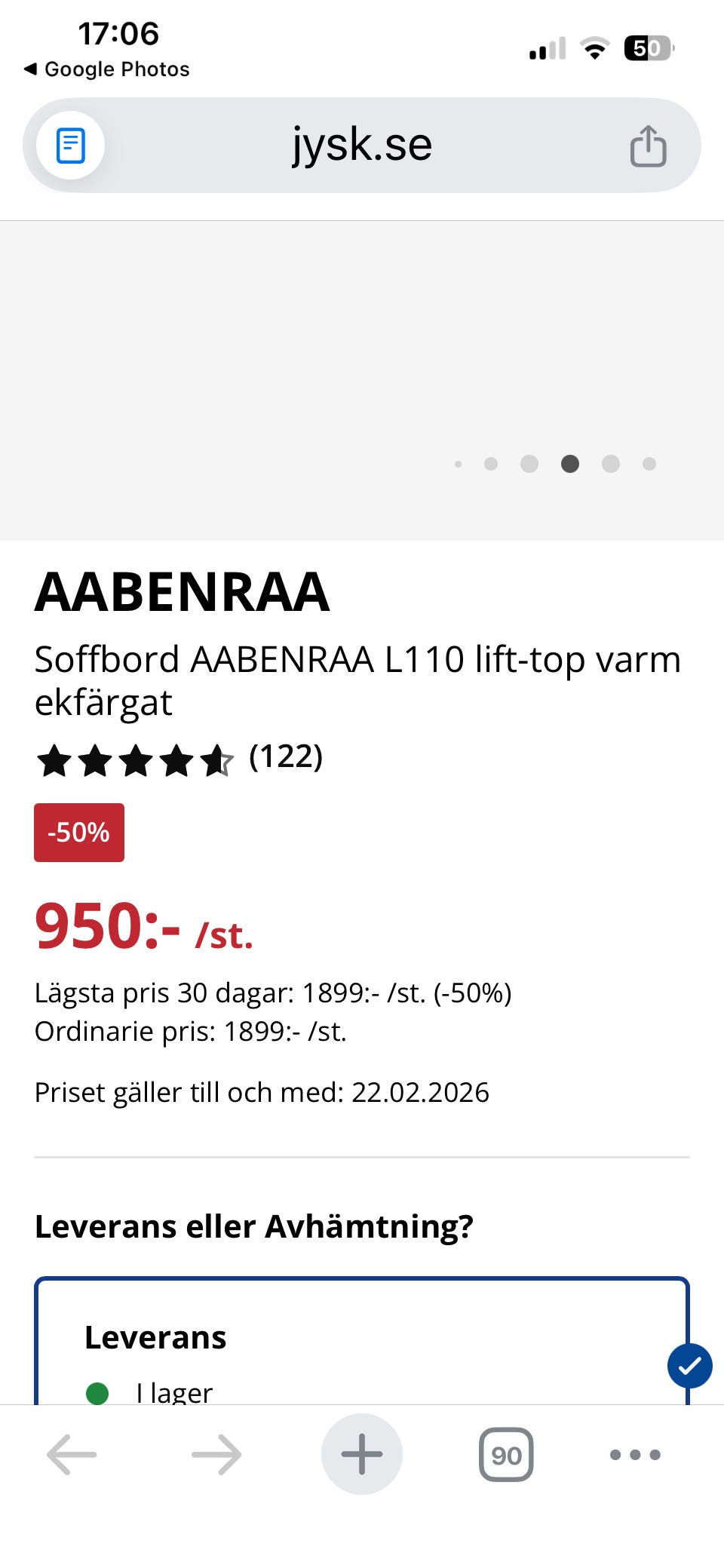Toggle the blue checkmark on Leverans card
The height and width of the screenshot is (1568, 724).
point(689,1367)
